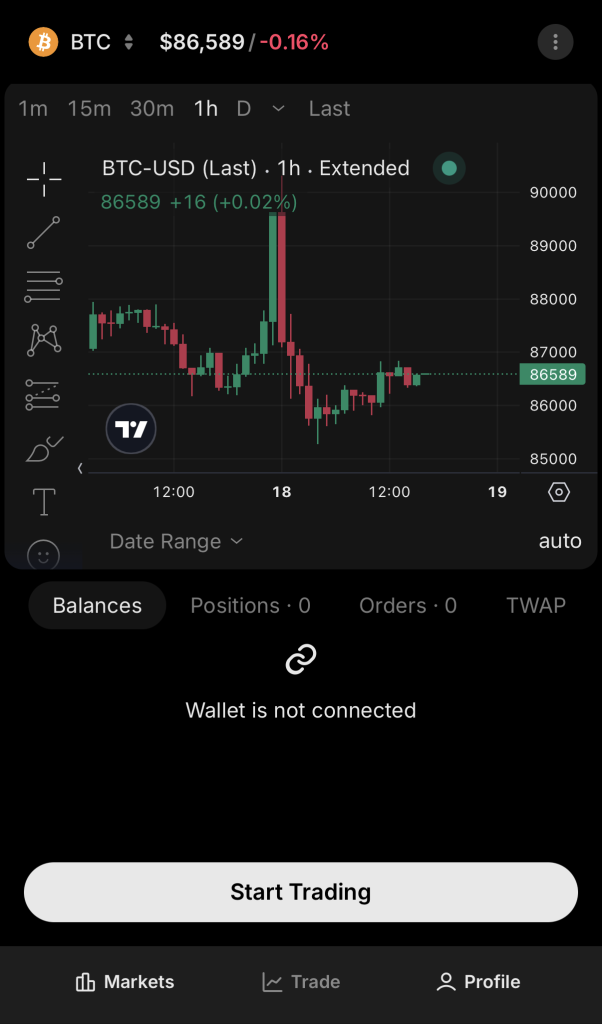Viewport: 602px width, 1024px height.
Task: Select the 1m chart interval
Action: 33,109
